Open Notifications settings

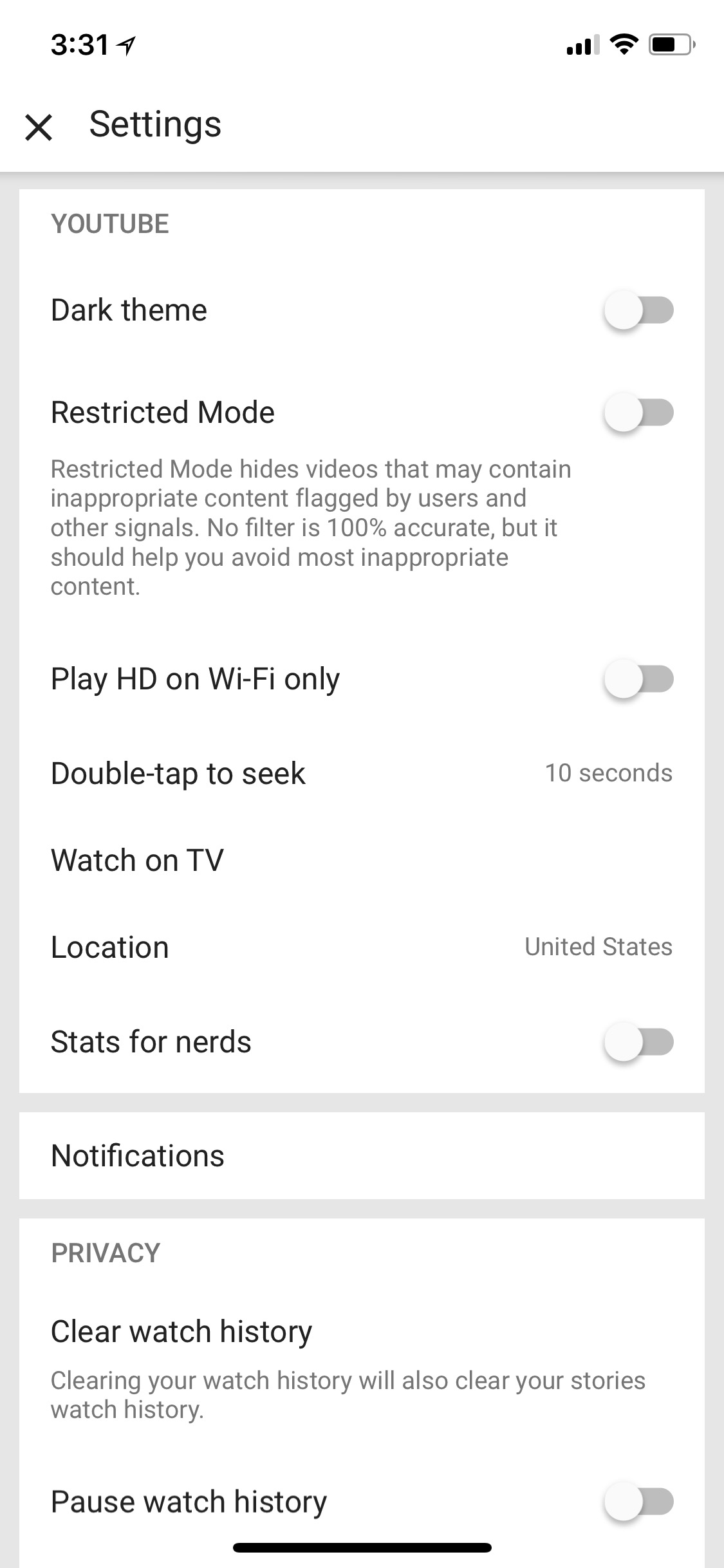(x=361, y=1156)
